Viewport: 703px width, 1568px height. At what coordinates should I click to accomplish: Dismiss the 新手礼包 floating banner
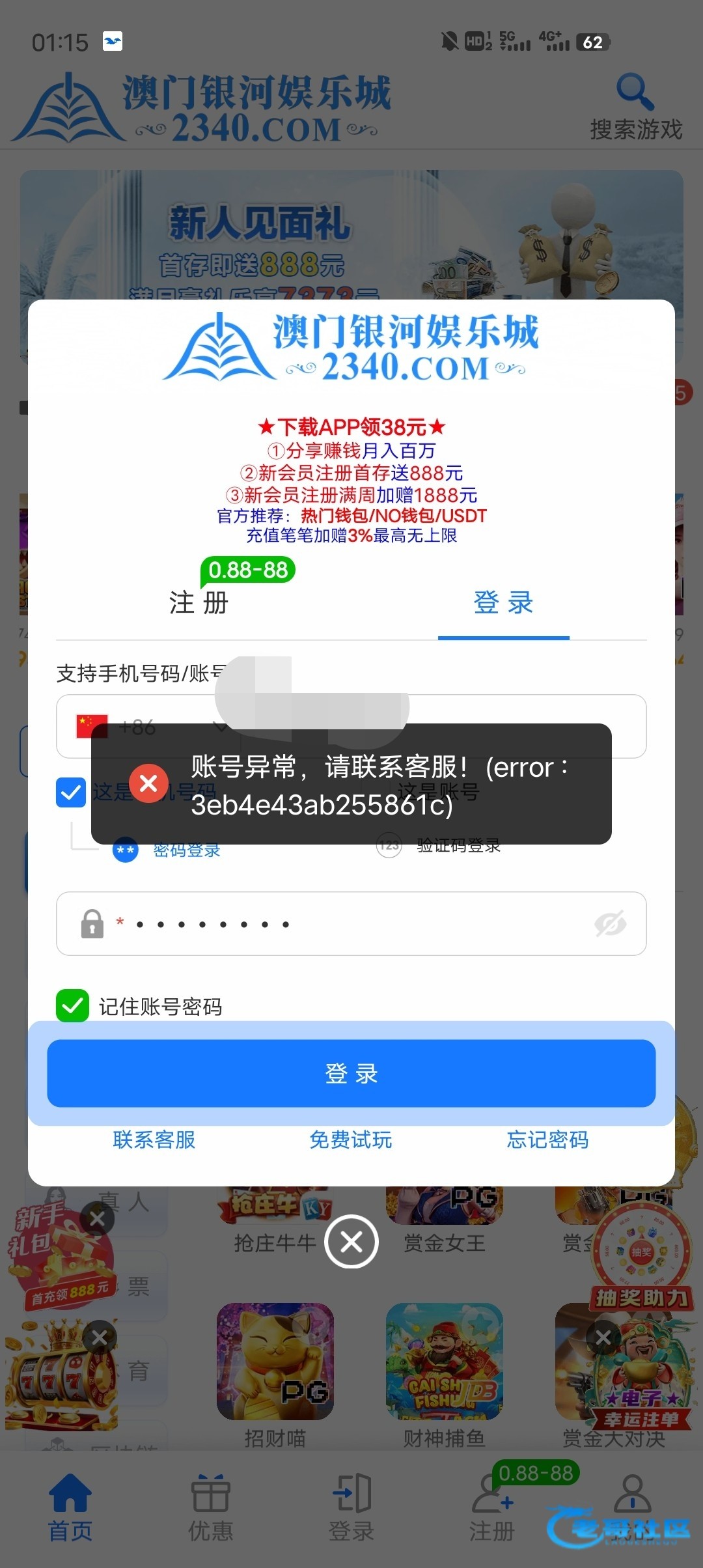(x=98, y=1219)
